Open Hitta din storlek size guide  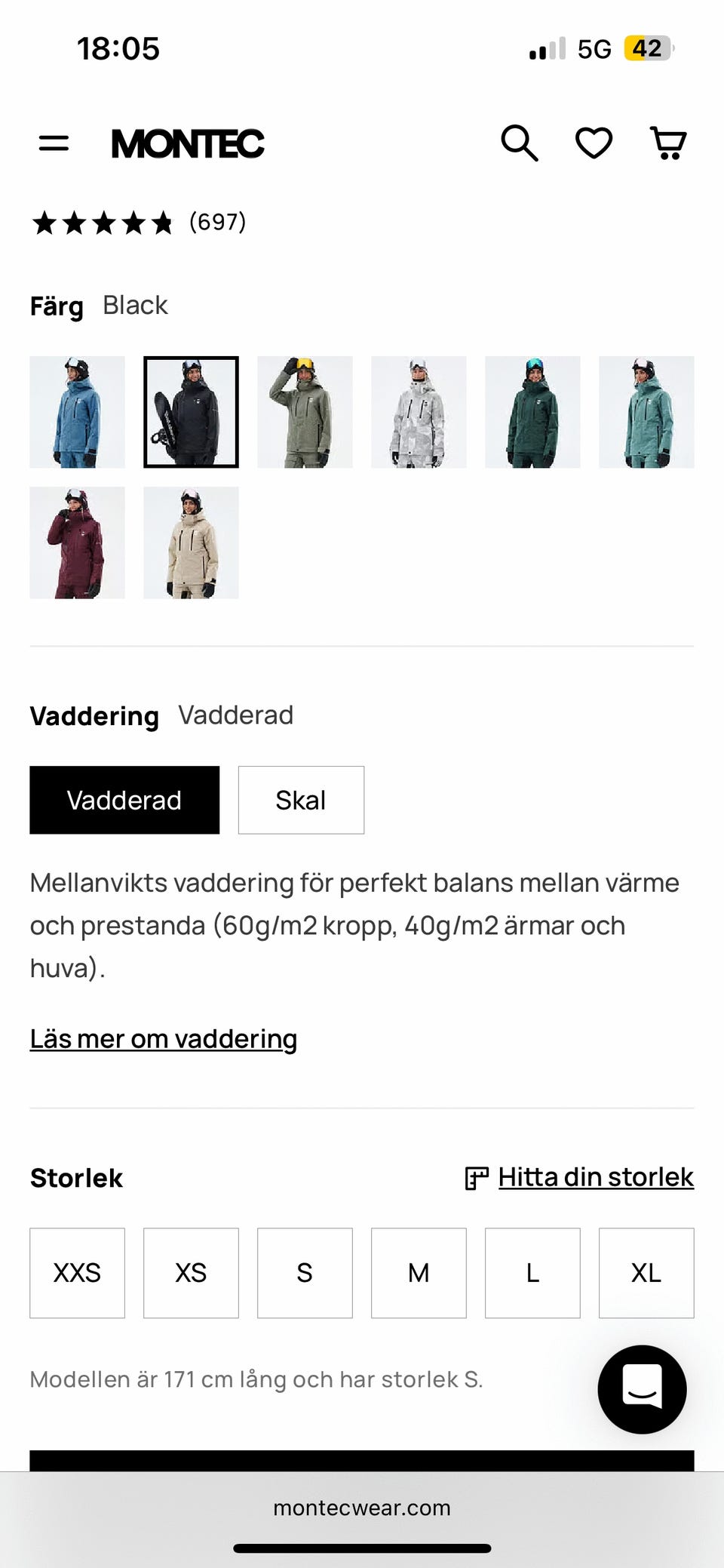coord(595,1177)
